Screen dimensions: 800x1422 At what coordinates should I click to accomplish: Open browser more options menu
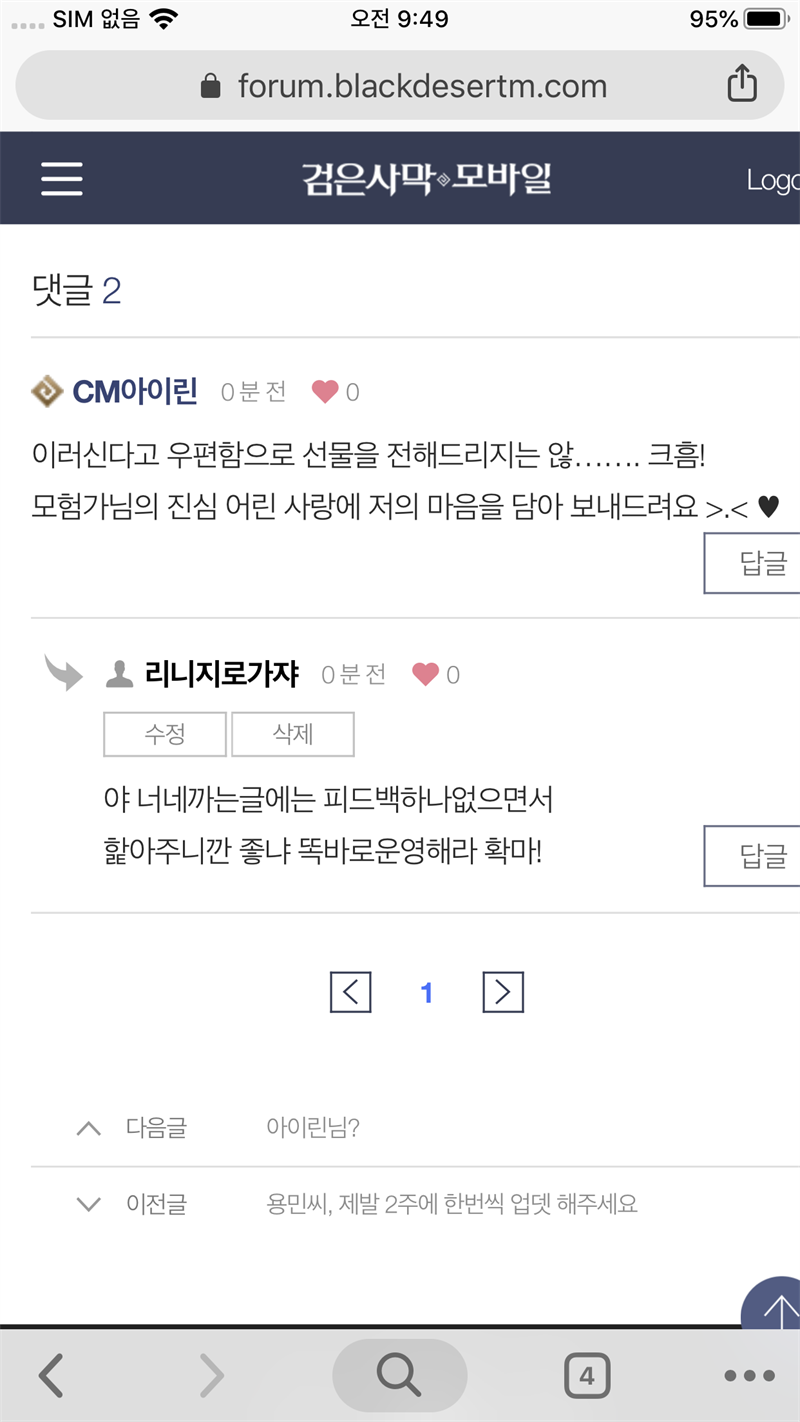(748, 1376)
